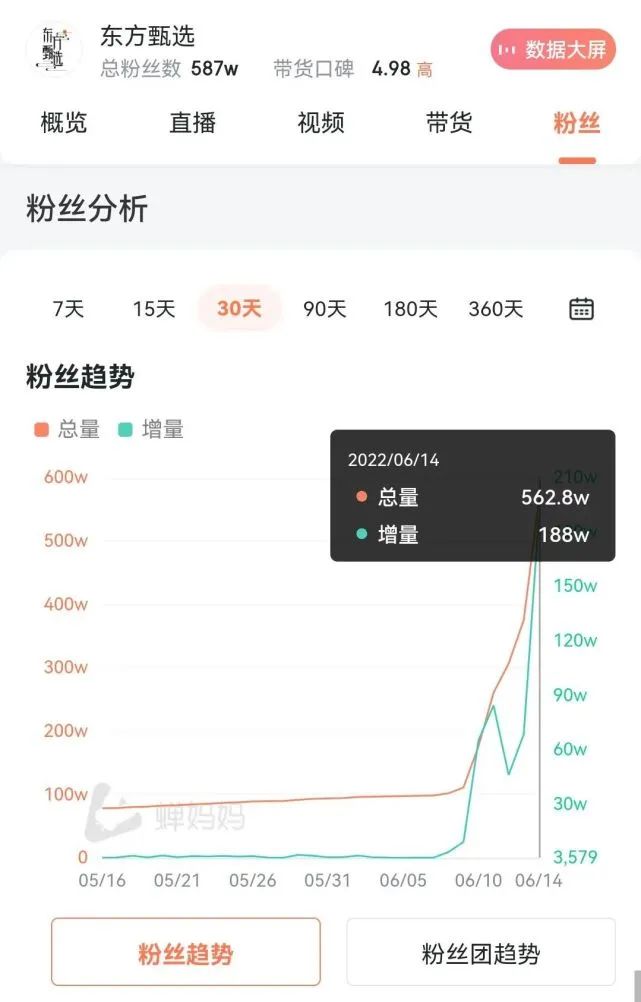This screenshot has height=1002, width=641.
Task: Switch range to 90天
Action: [x=325, y=309]
